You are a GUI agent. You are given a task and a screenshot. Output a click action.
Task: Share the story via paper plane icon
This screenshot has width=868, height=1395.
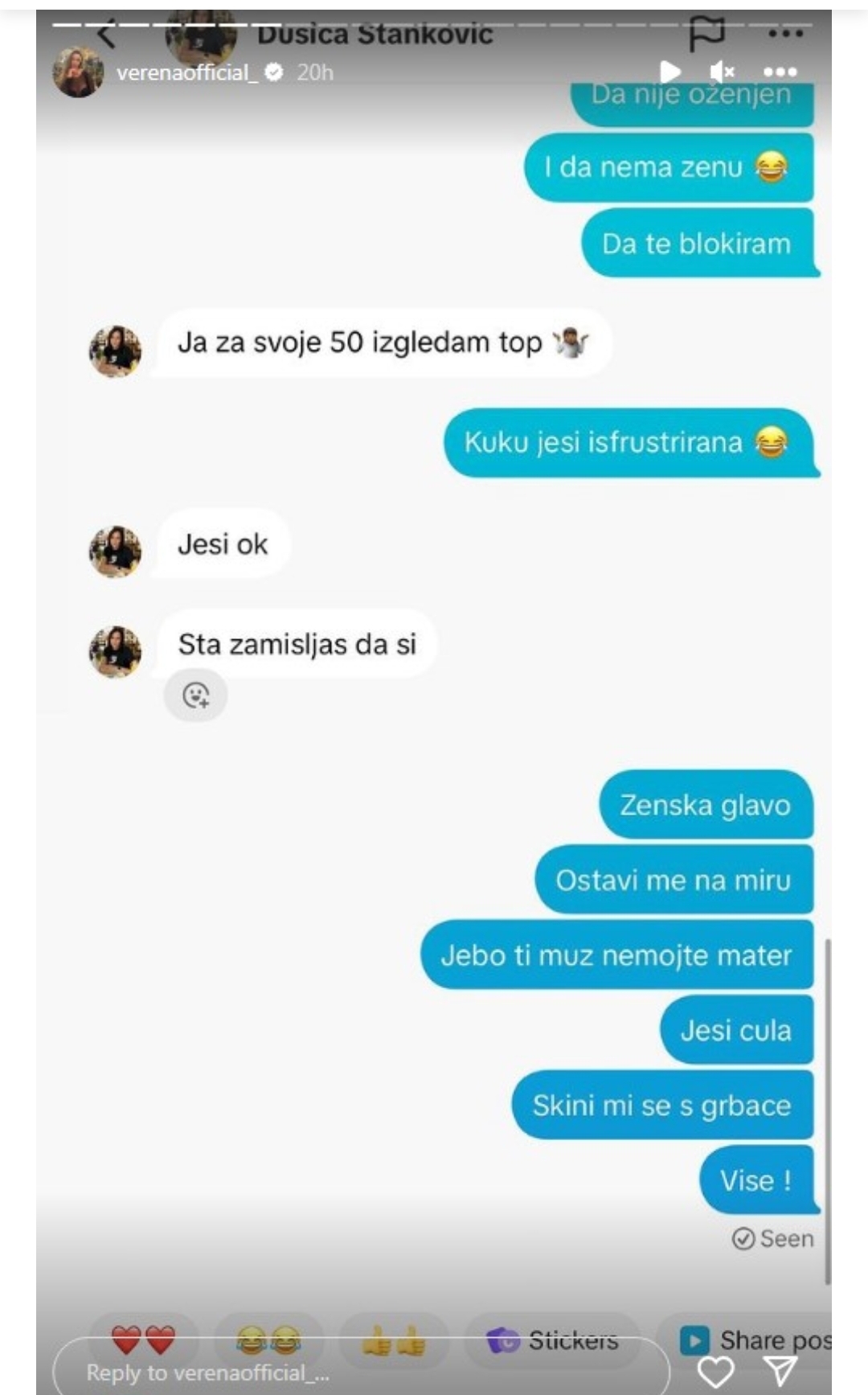(780, 1372)
